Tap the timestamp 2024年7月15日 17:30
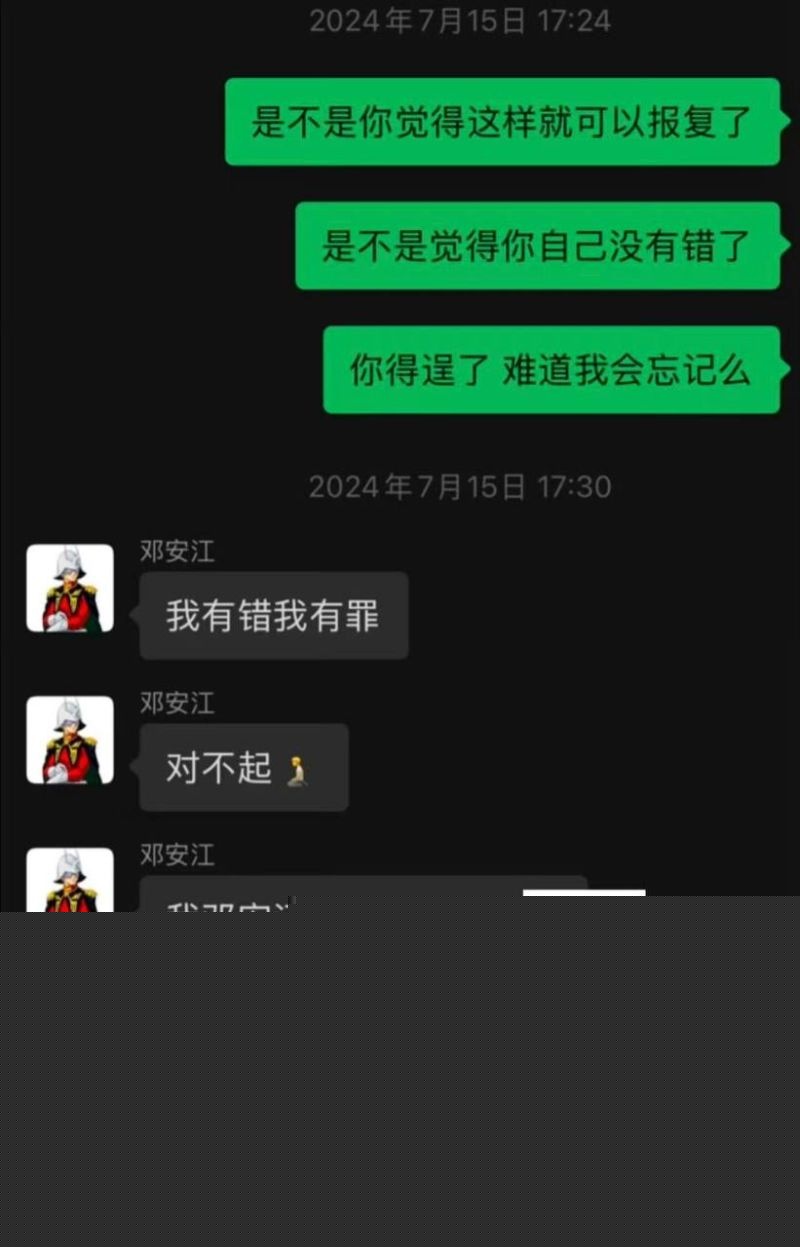The height and width of the screenshot is (1247, 800). coord(460,487)
